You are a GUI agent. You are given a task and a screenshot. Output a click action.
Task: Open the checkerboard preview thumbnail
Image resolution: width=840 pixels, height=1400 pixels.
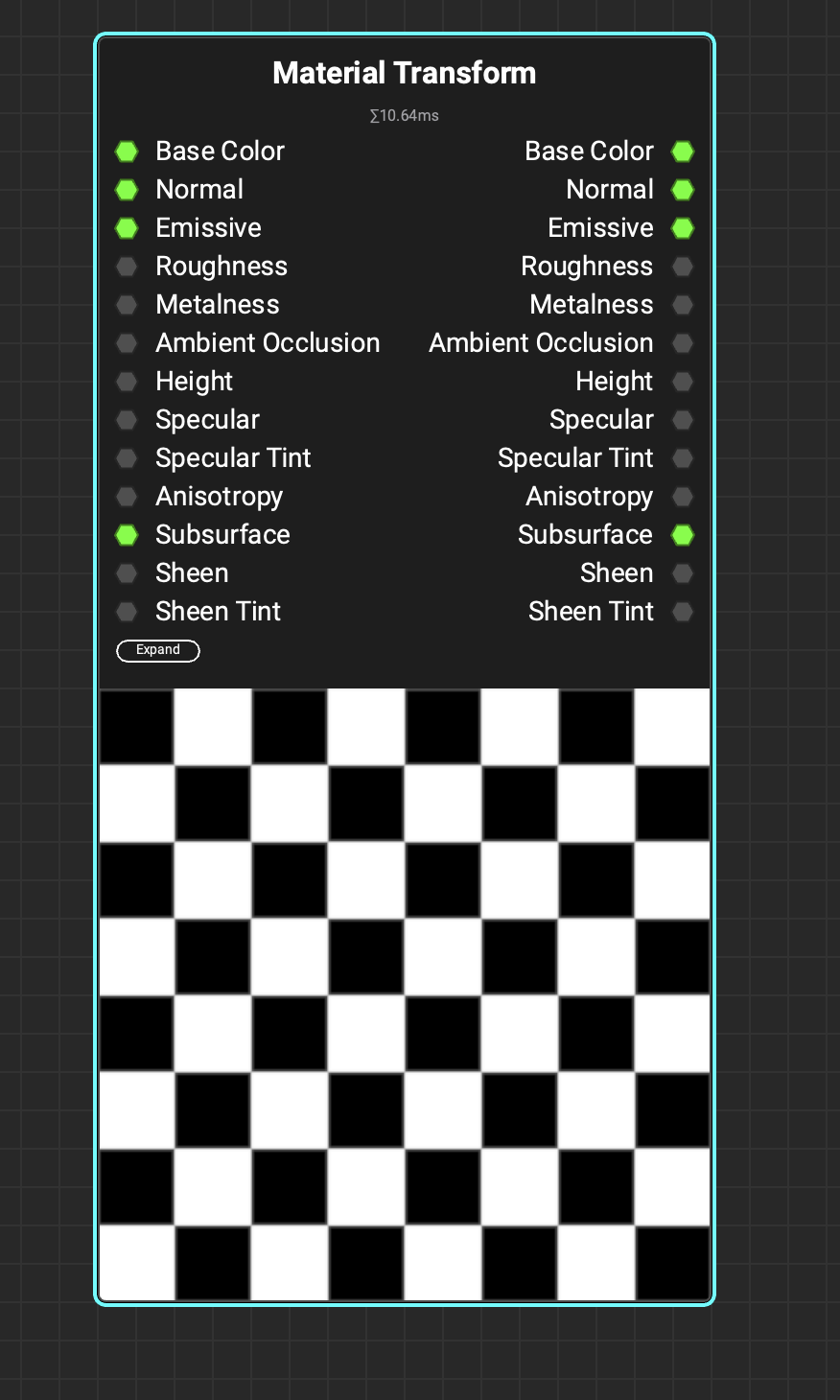click(x=405, y=994)
